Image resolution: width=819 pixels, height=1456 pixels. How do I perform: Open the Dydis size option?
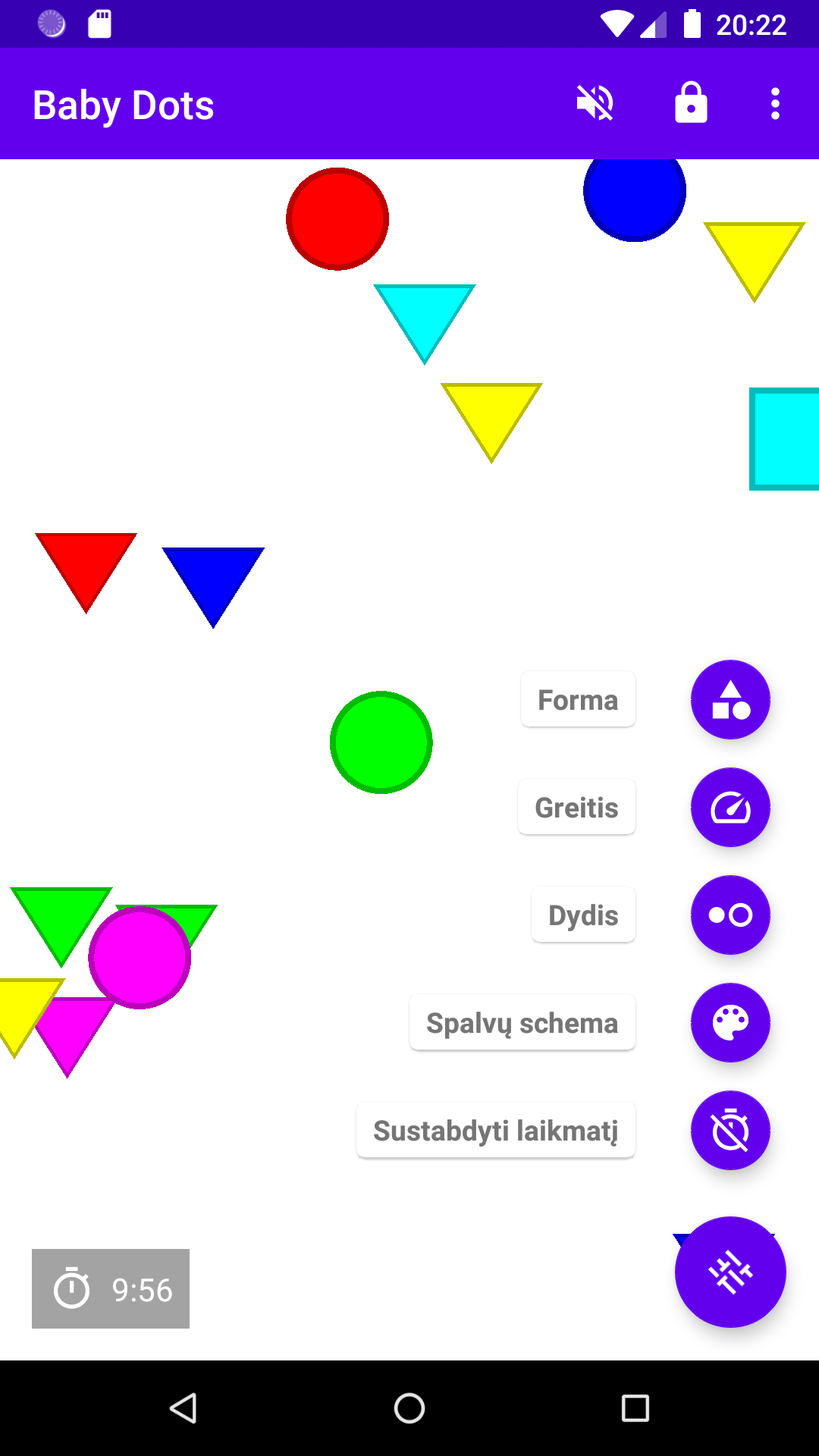pos(730,915)
